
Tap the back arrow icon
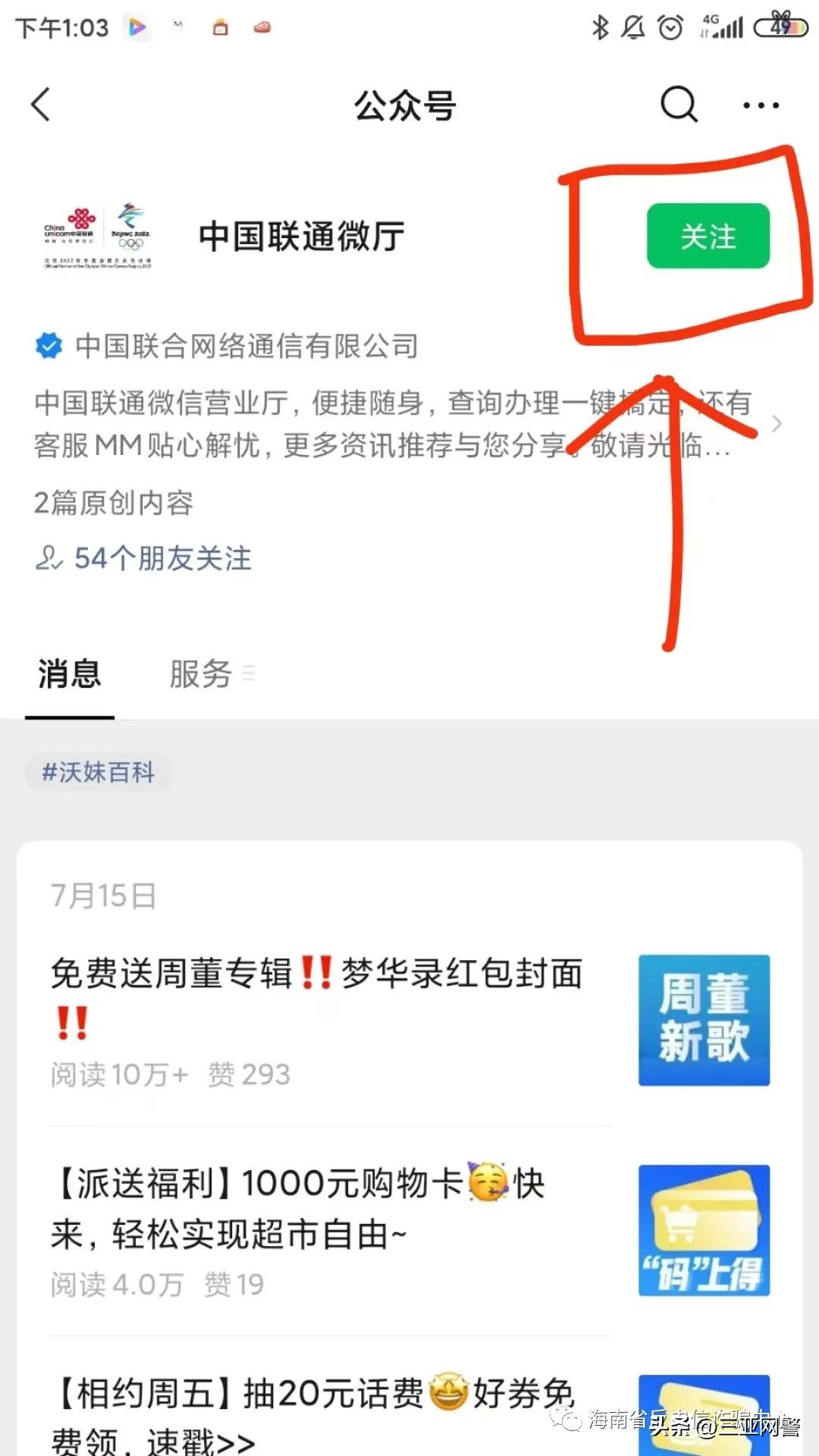coord(39,104)
